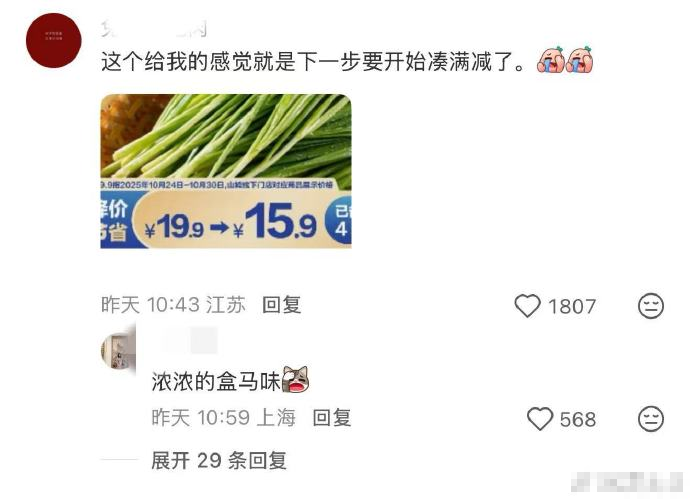Expand the 29 hidden replies
The height and width of the screenshot is (499, 690).
[219, 461]
